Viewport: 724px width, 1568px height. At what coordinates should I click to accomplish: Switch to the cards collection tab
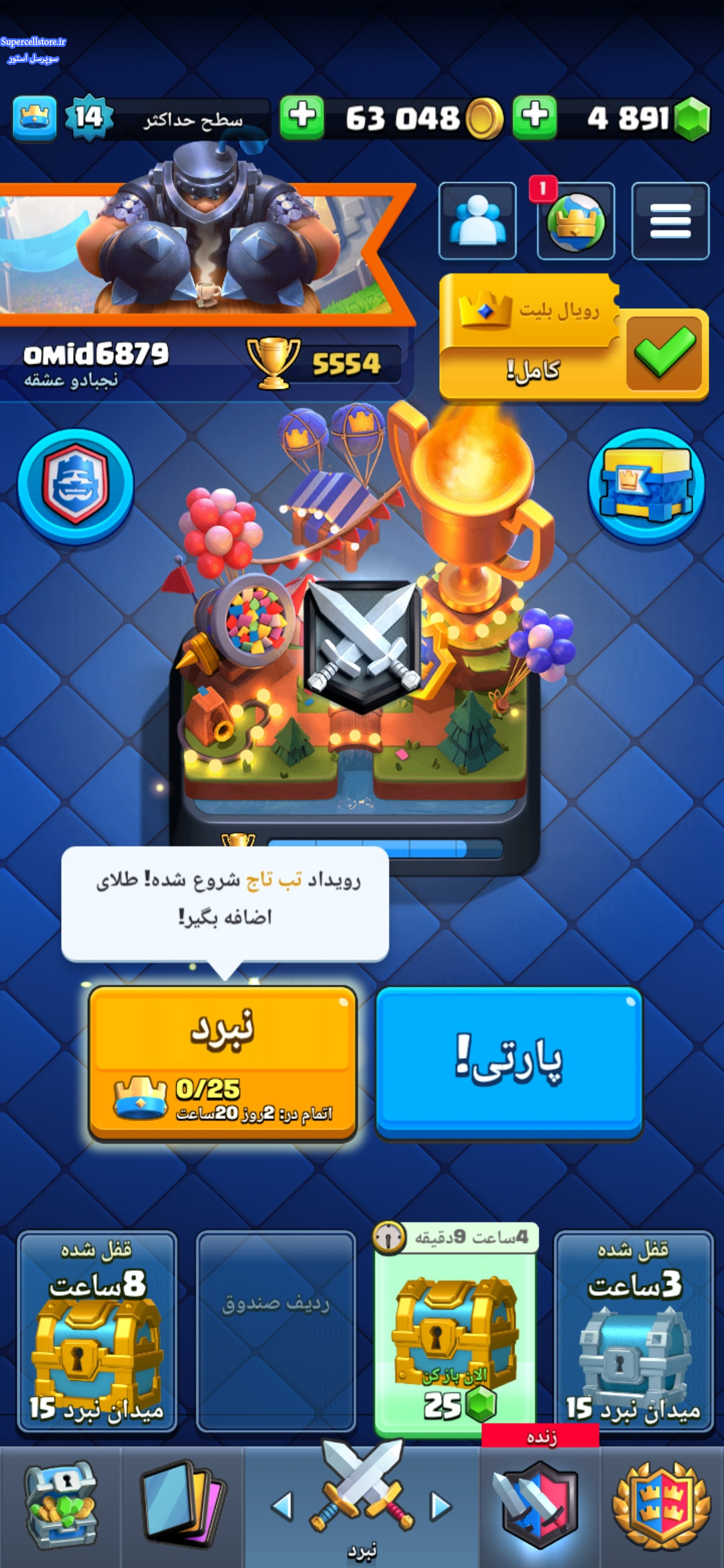182,1506
